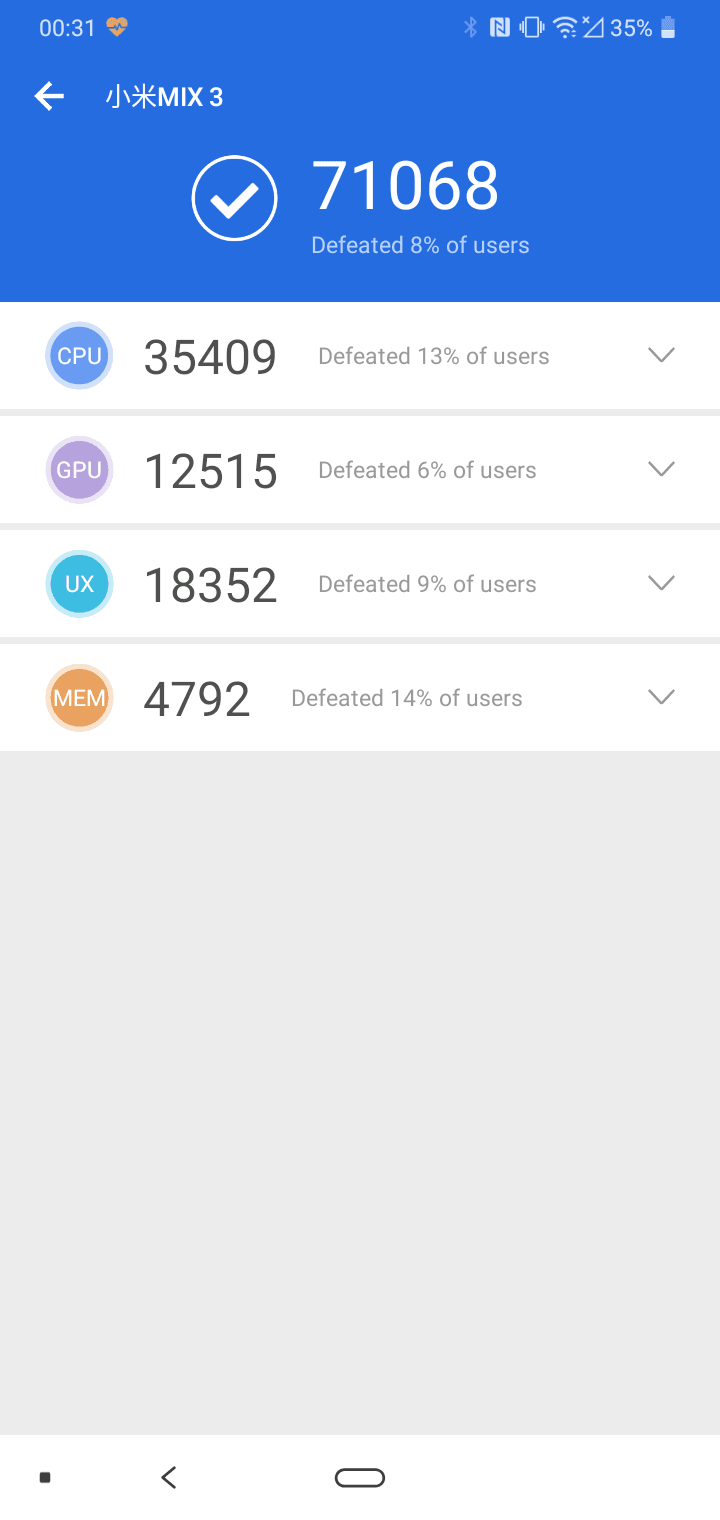Expand the CPU score details
720x1520 pixels.
661,355
